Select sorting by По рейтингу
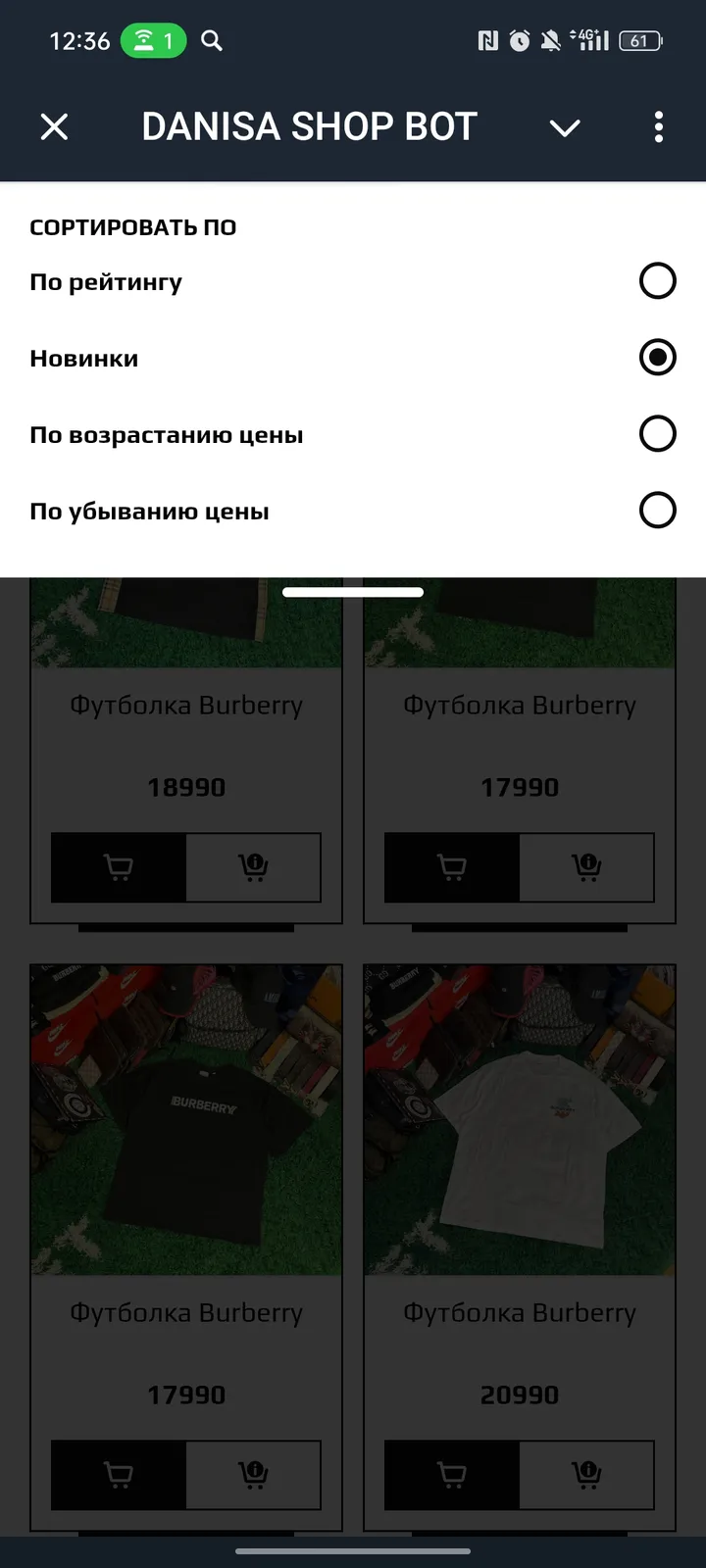This screenshot has width=706, height=1568. tap(657, 281)
